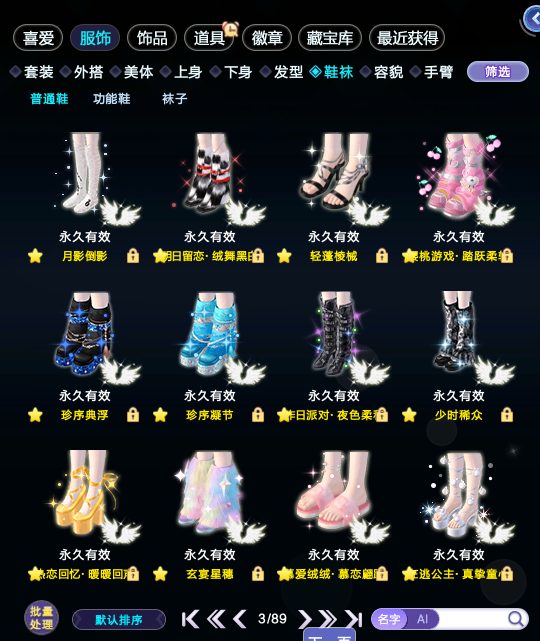540x641 pixels.
Task: Select the 月影倒影 shoes item
Action: pyautogui.click(x=85, y=178)
